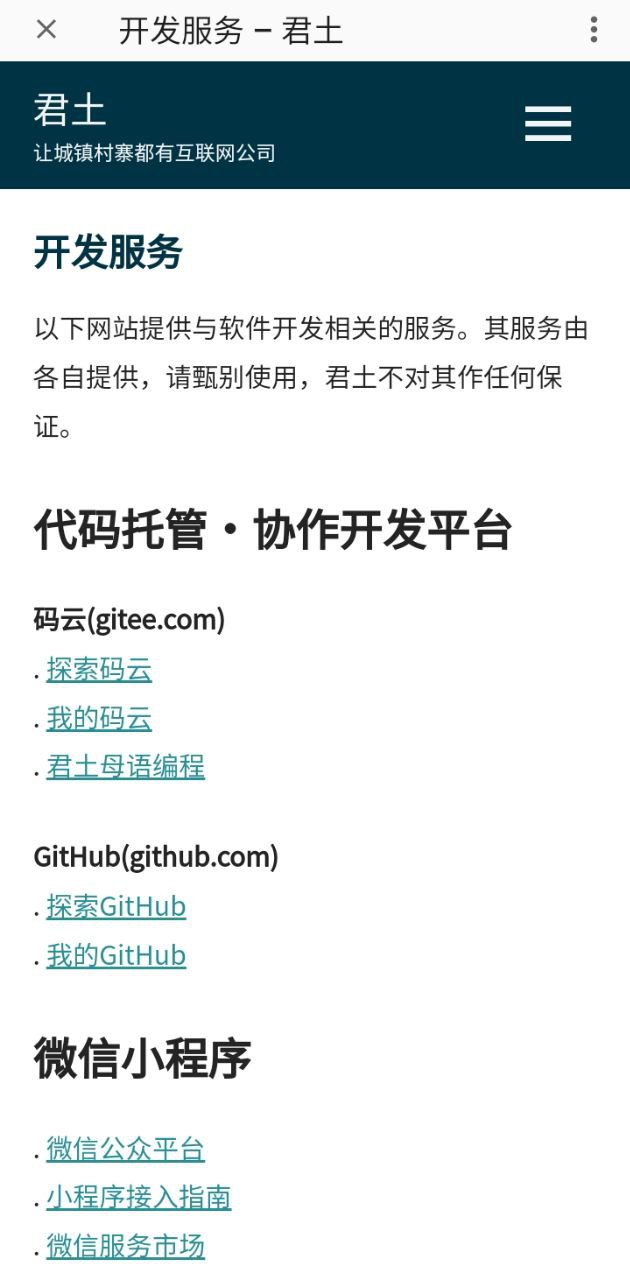Open the hamburger navigation menu
The width and height of the screenshot is (630, 1280).
[548, 124]
